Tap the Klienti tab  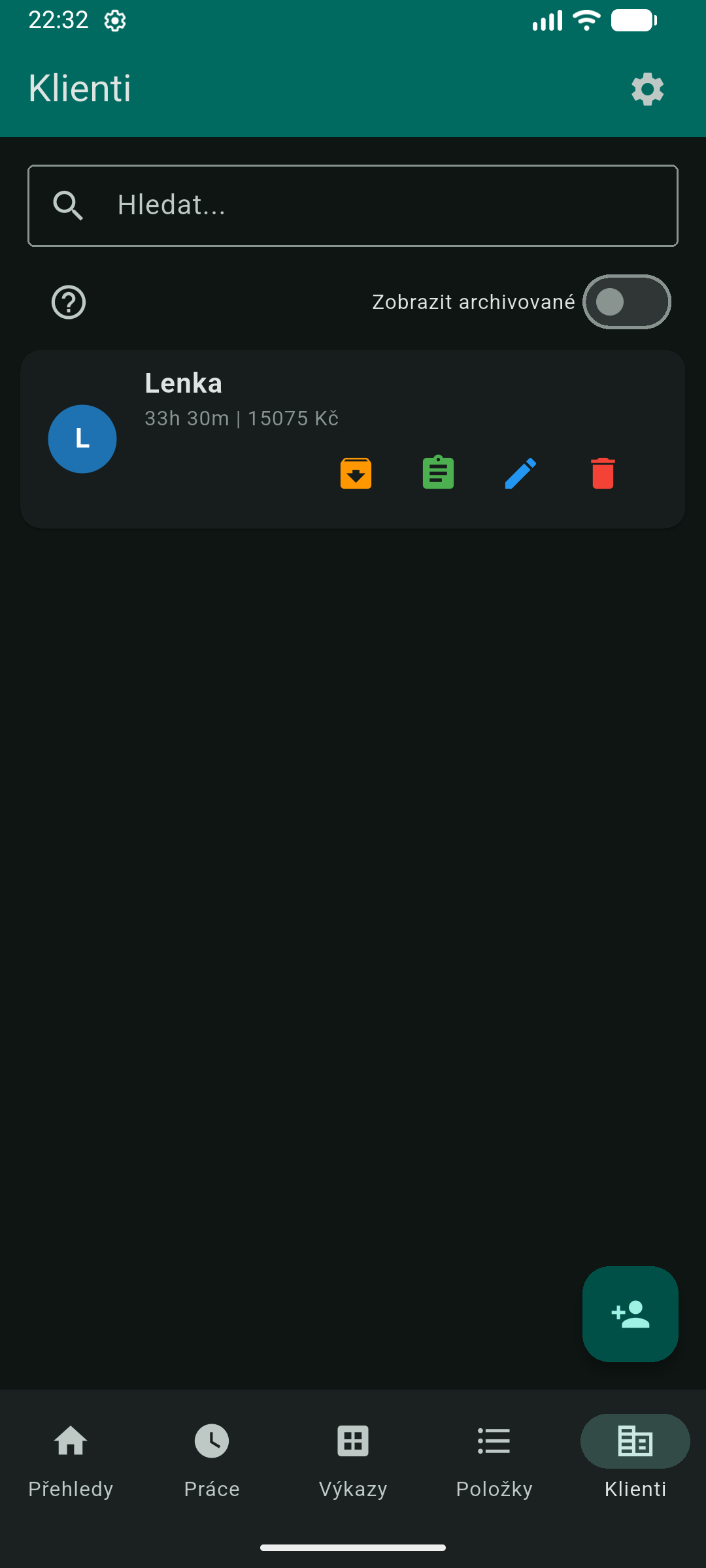point(635,1460)
